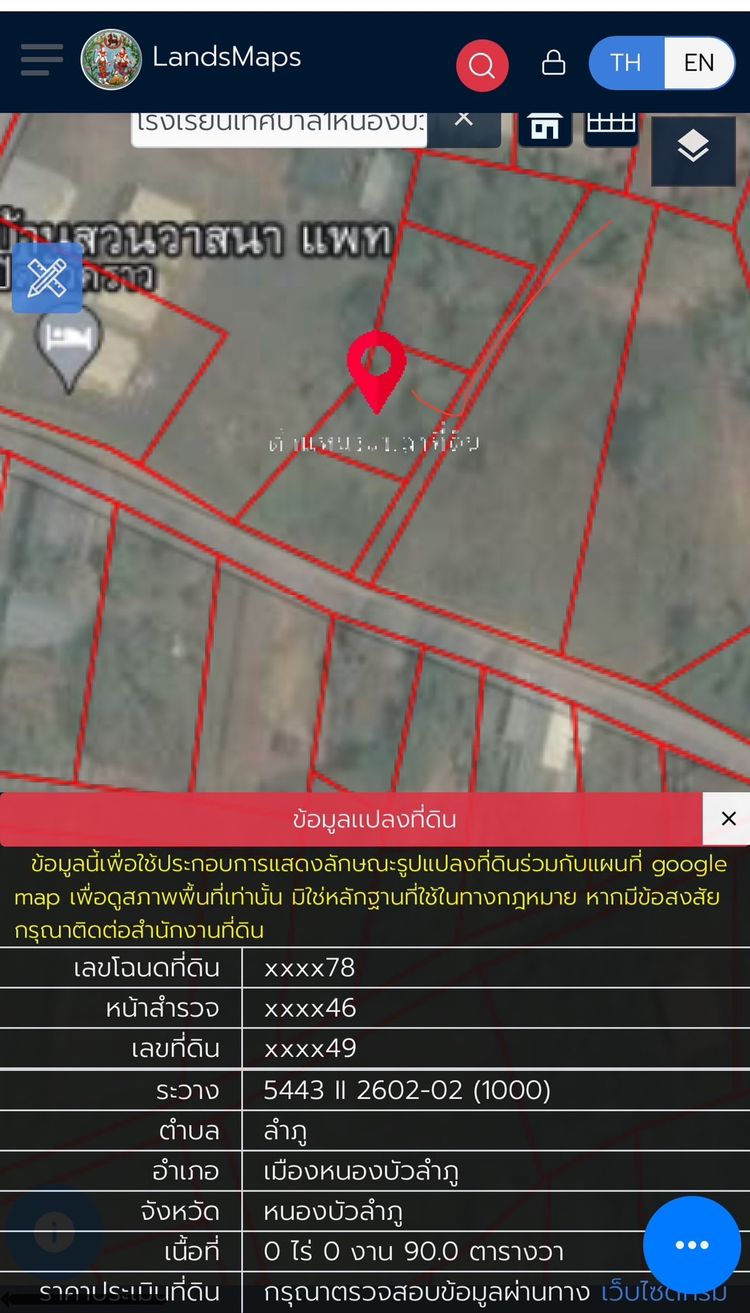The width and height of the screenshot is (750, 1313).
Task: Close the land parcel information panel
Action: pyautogui.click(x=728, y=819)
